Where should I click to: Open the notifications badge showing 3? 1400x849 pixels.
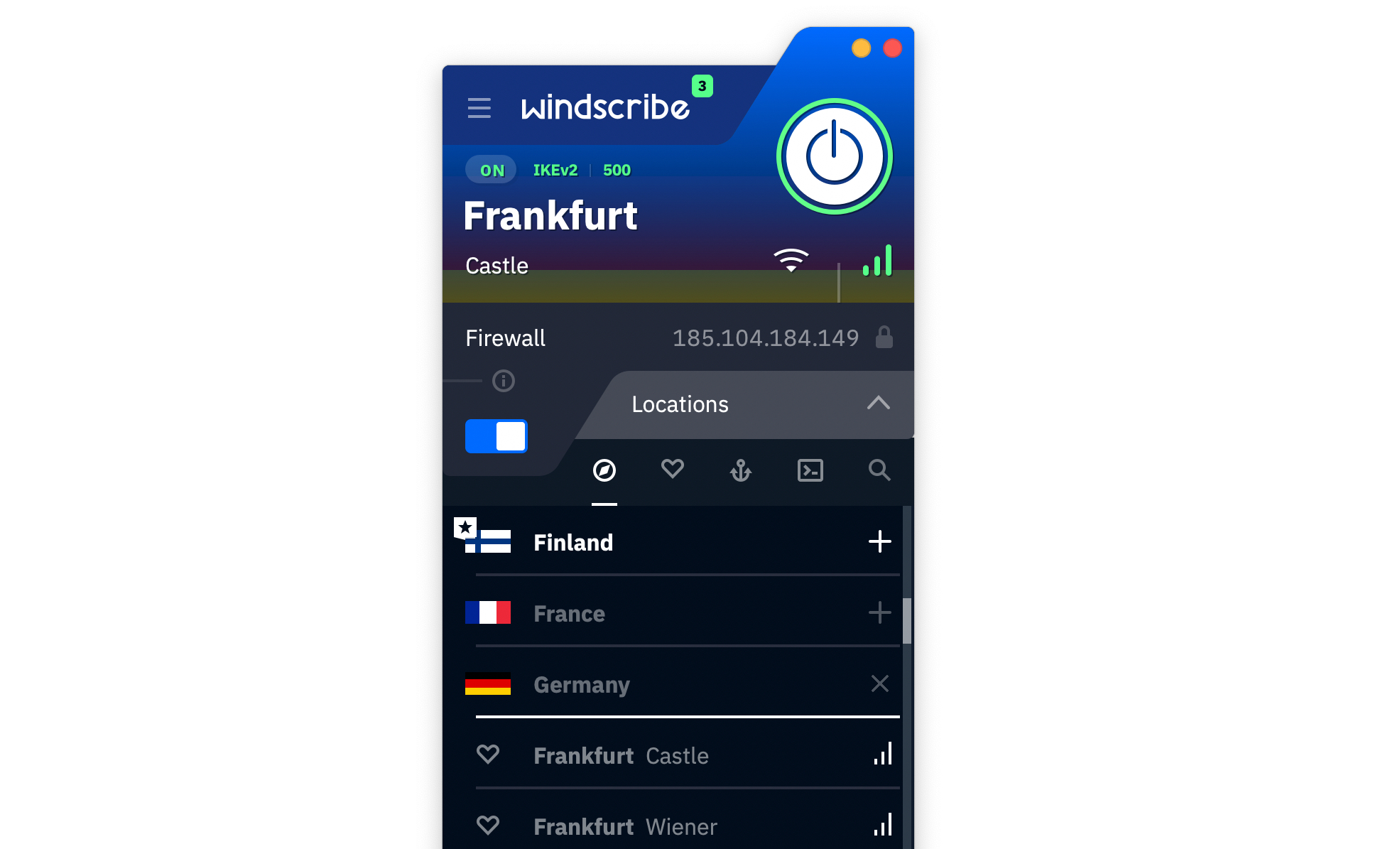click(702, 86)
